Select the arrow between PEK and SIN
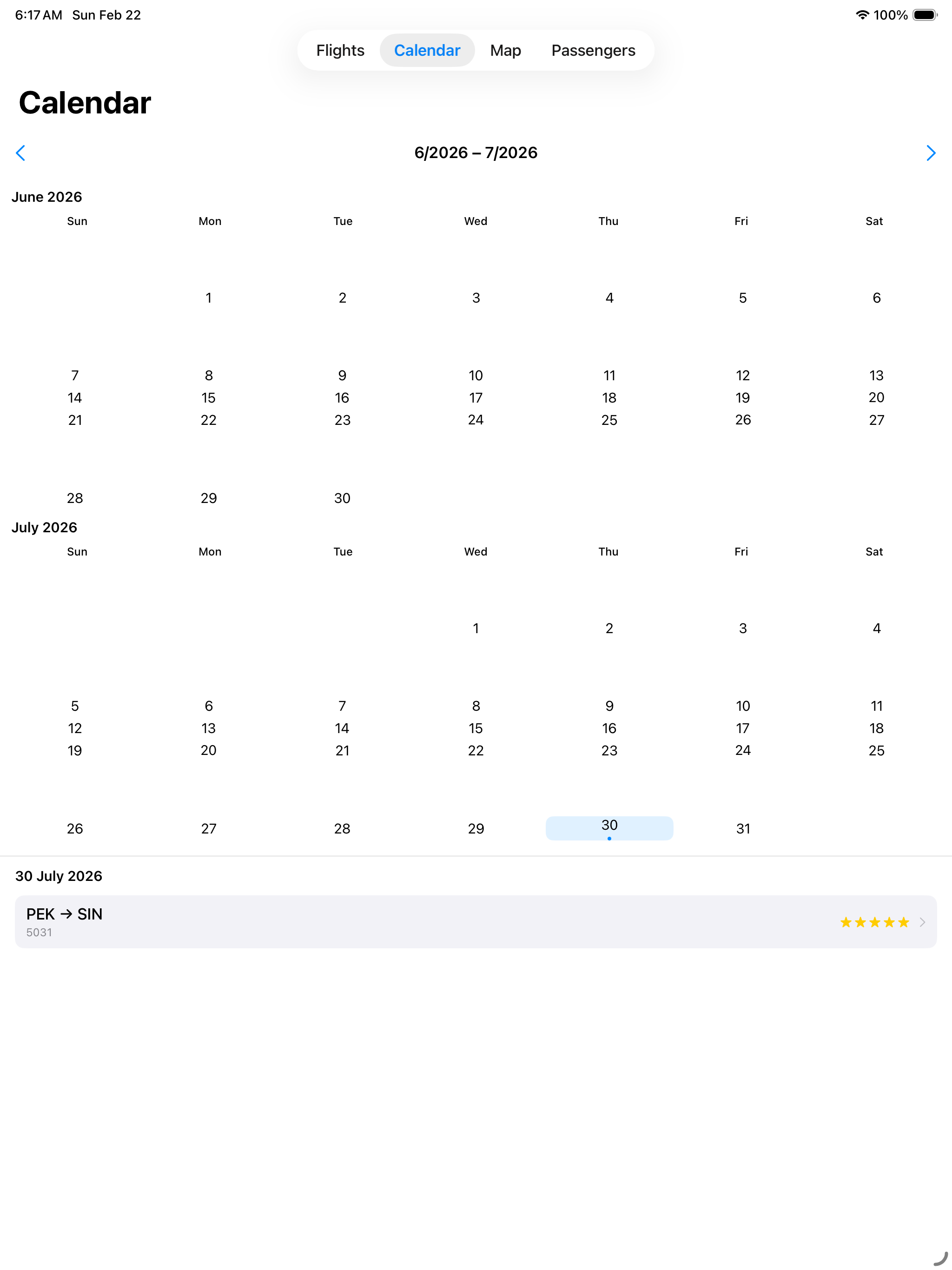Image resolution: width=952 pixels, height=1270 pixels. (66, 914)
